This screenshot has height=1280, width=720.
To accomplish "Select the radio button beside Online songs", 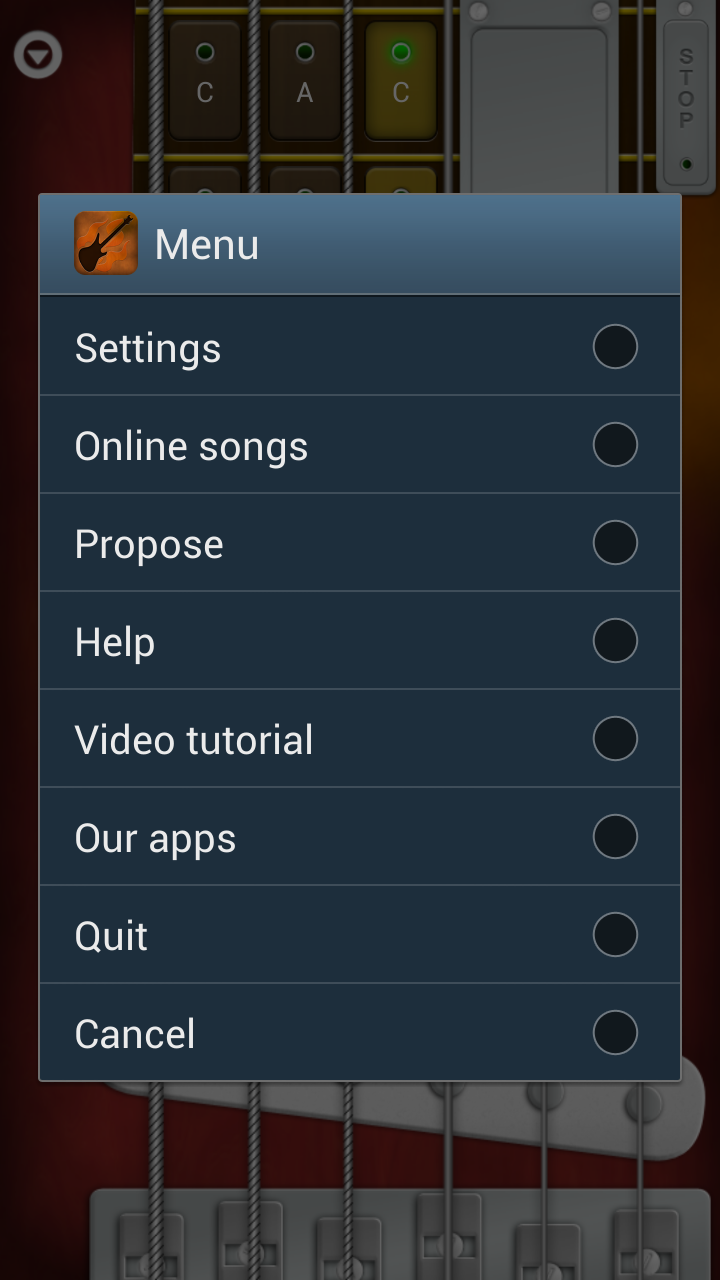I will click(614, 445).
